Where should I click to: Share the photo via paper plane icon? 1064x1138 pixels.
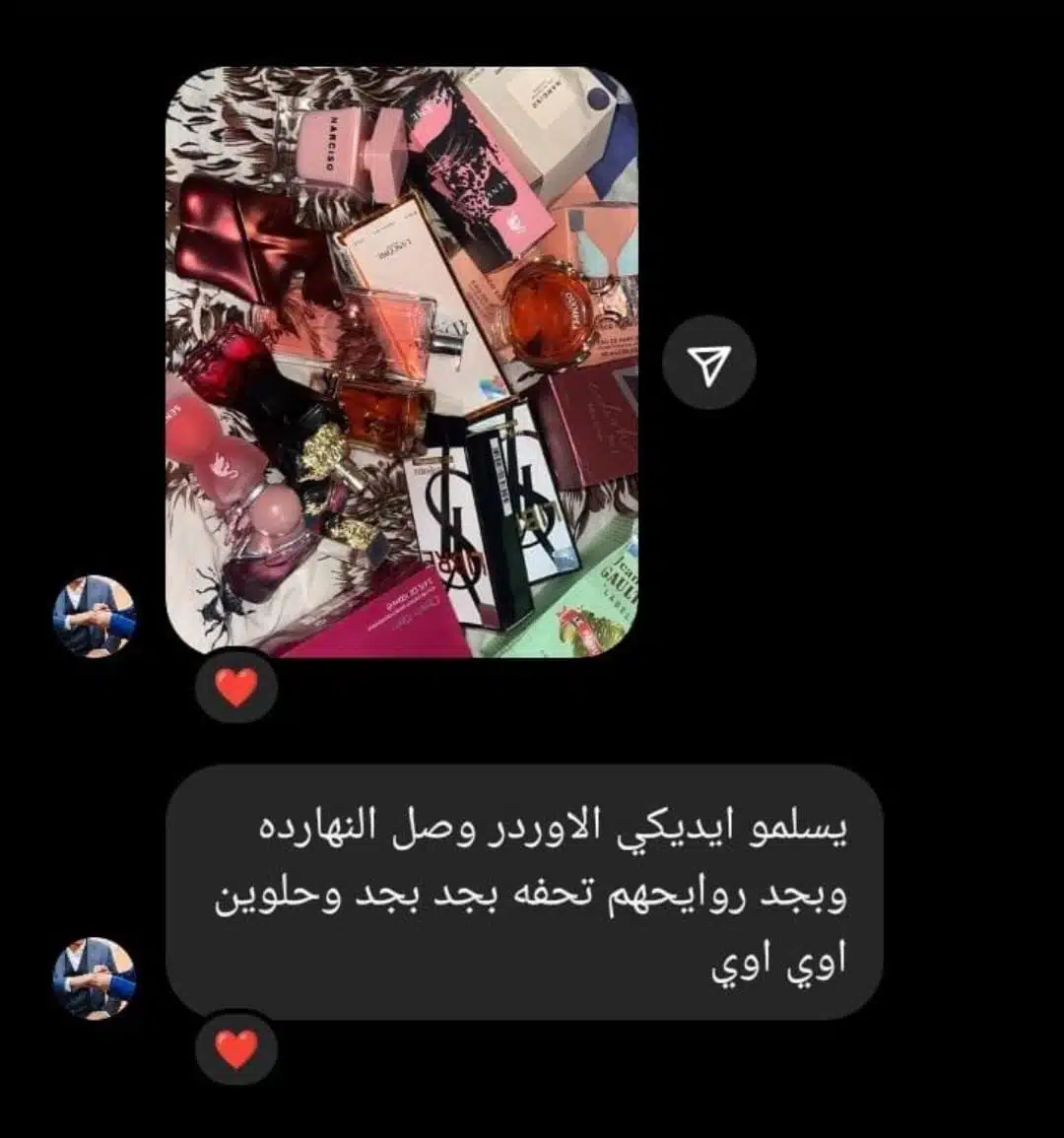(x=708, y=364)
